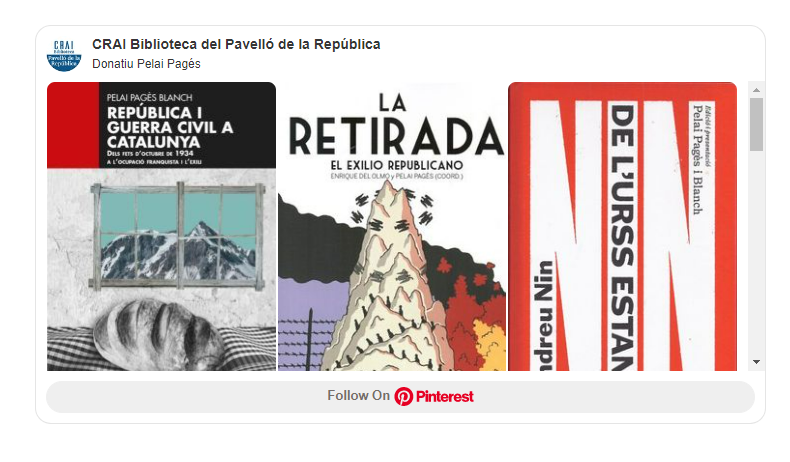Tap the scrollbar down arrow
This screenshot has width=790, height=462.
point(756,362)
